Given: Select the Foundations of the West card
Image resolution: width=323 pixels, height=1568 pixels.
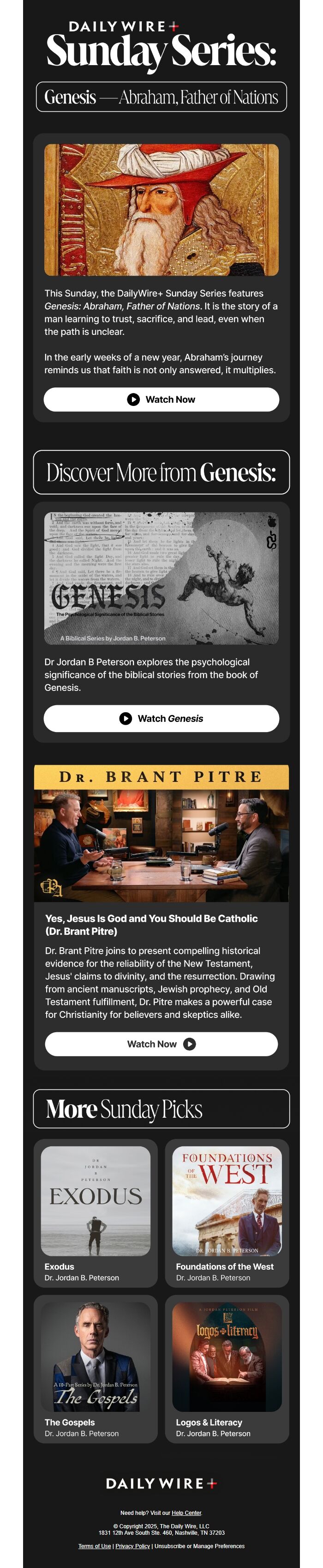Looking at the screenshot, I should (227, 1211).
